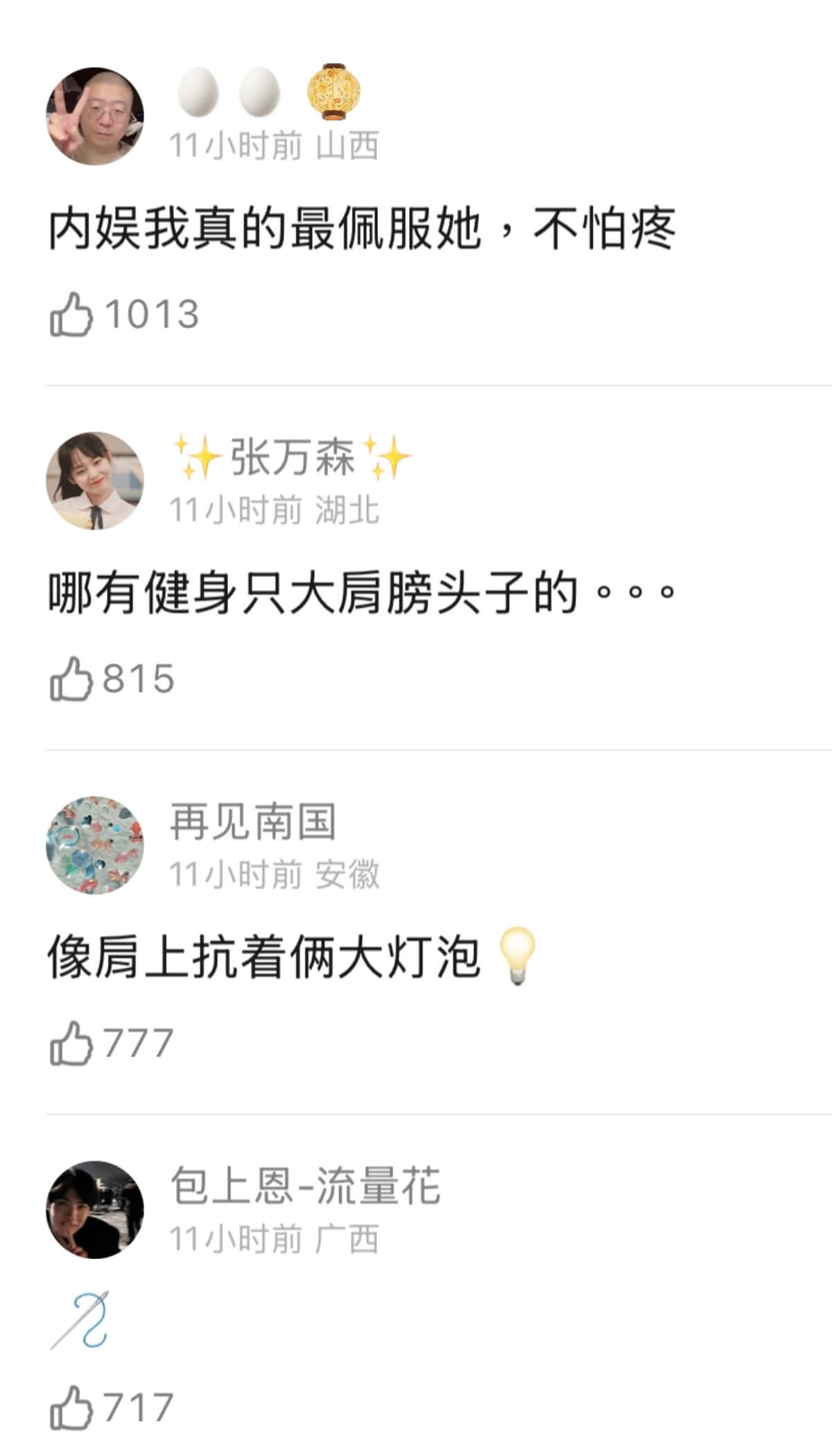The image size is (832, 1456).
Task: Like the comment with 1013 likes
Action: 71,314
